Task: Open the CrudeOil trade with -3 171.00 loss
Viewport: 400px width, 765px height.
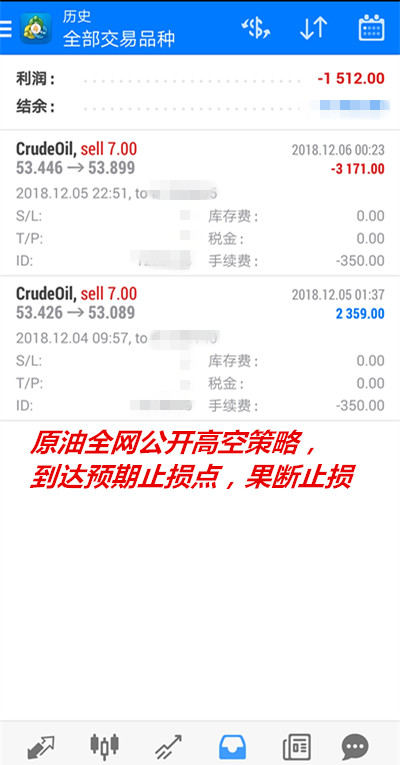Action: [200, 203]
